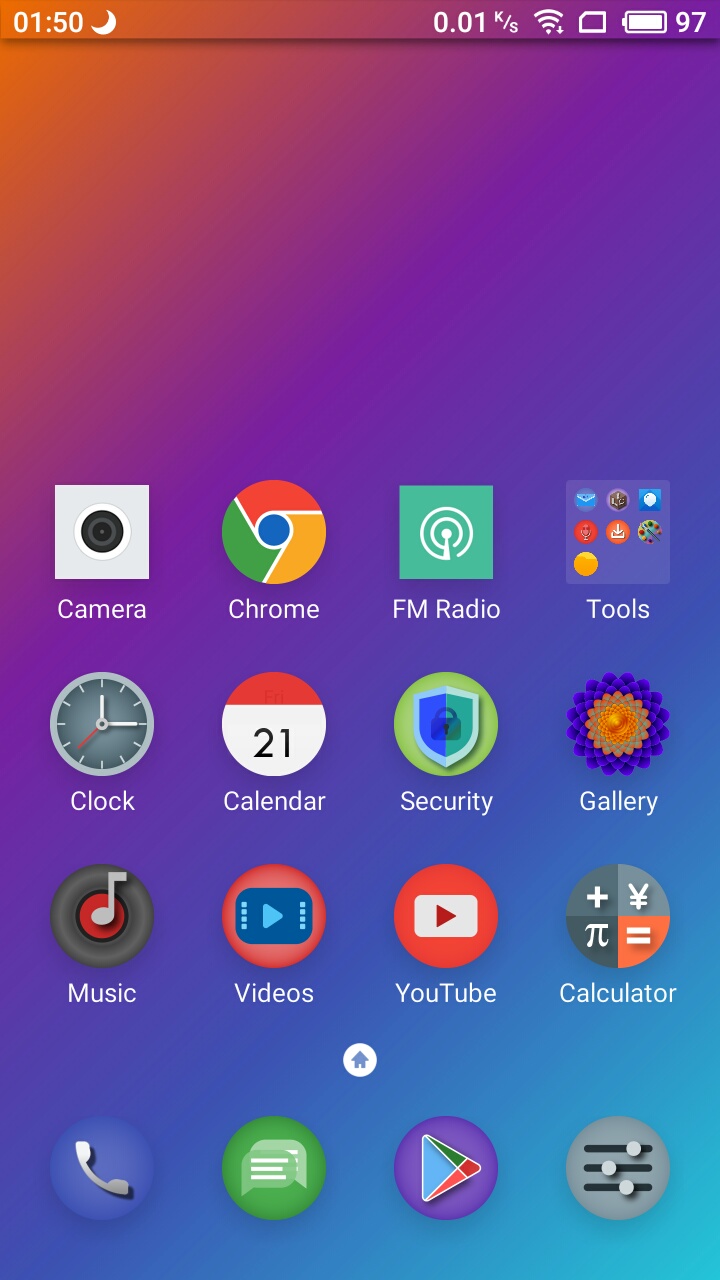
Task: Tap the home page indicator
Action: pyautogui.click(x=360, y=1059)
